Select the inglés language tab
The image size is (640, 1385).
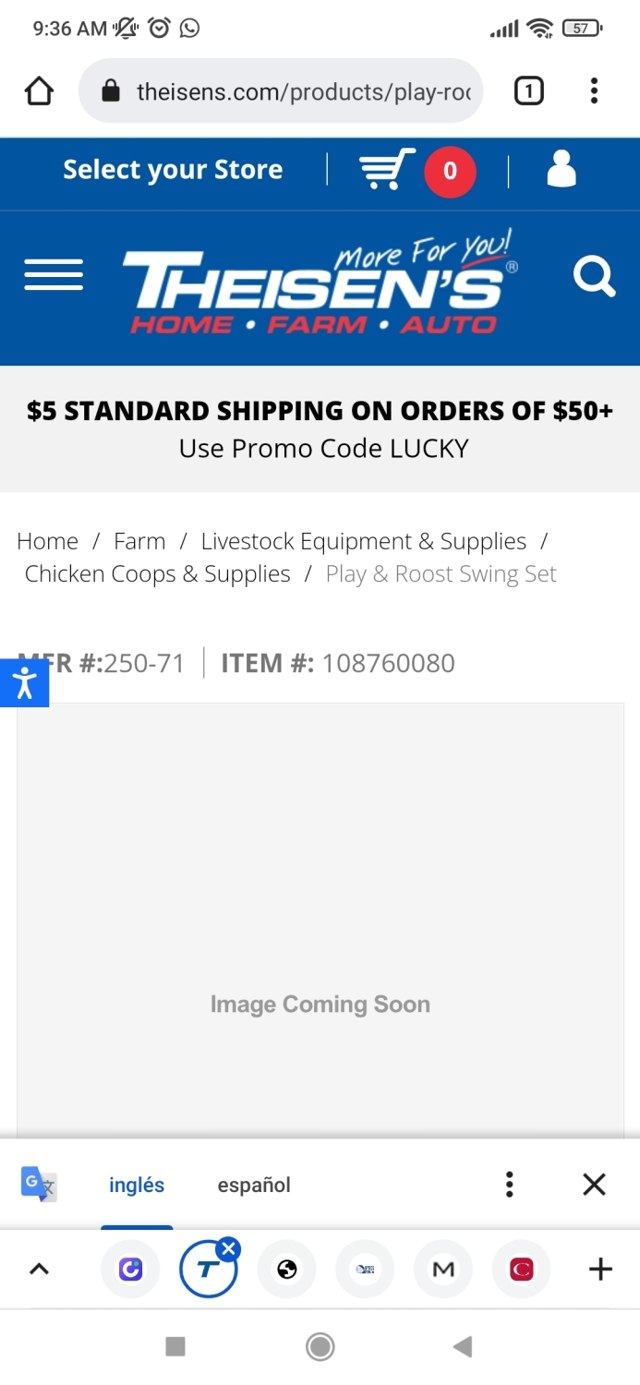[136, 1185]
